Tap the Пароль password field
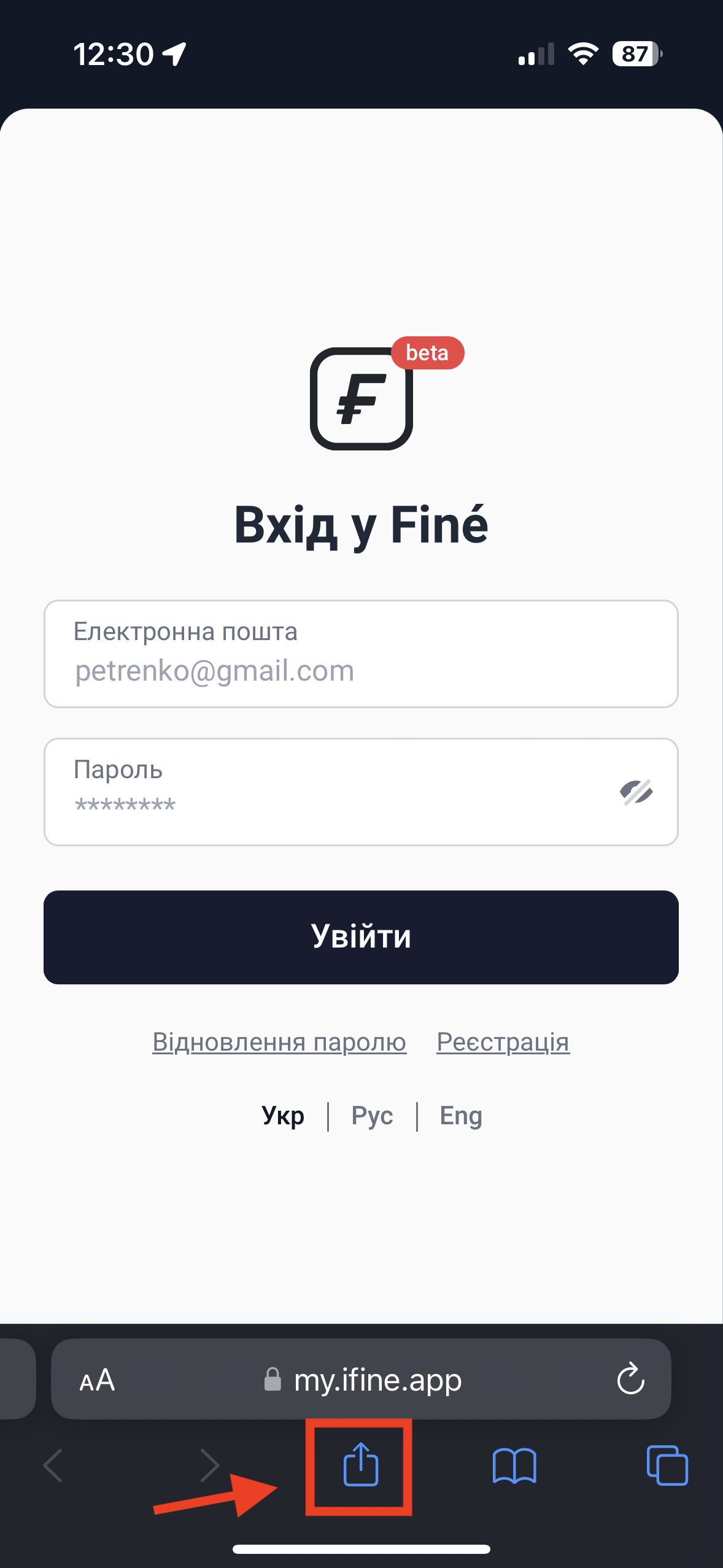Image resolution: width=723 pixels, height=1568 pixels. [331, 792]
